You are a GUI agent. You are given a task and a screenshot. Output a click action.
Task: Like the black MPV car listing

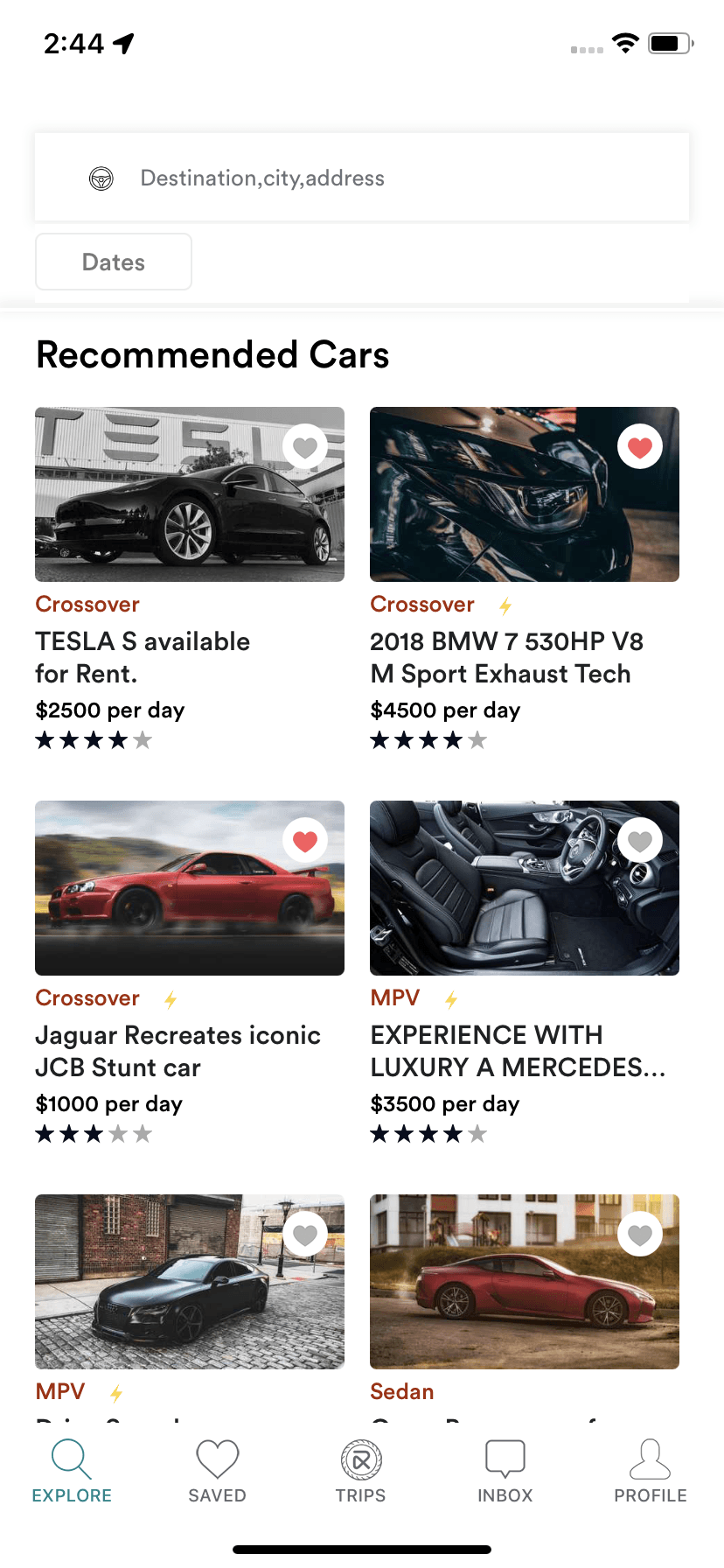pos(305,1235)
